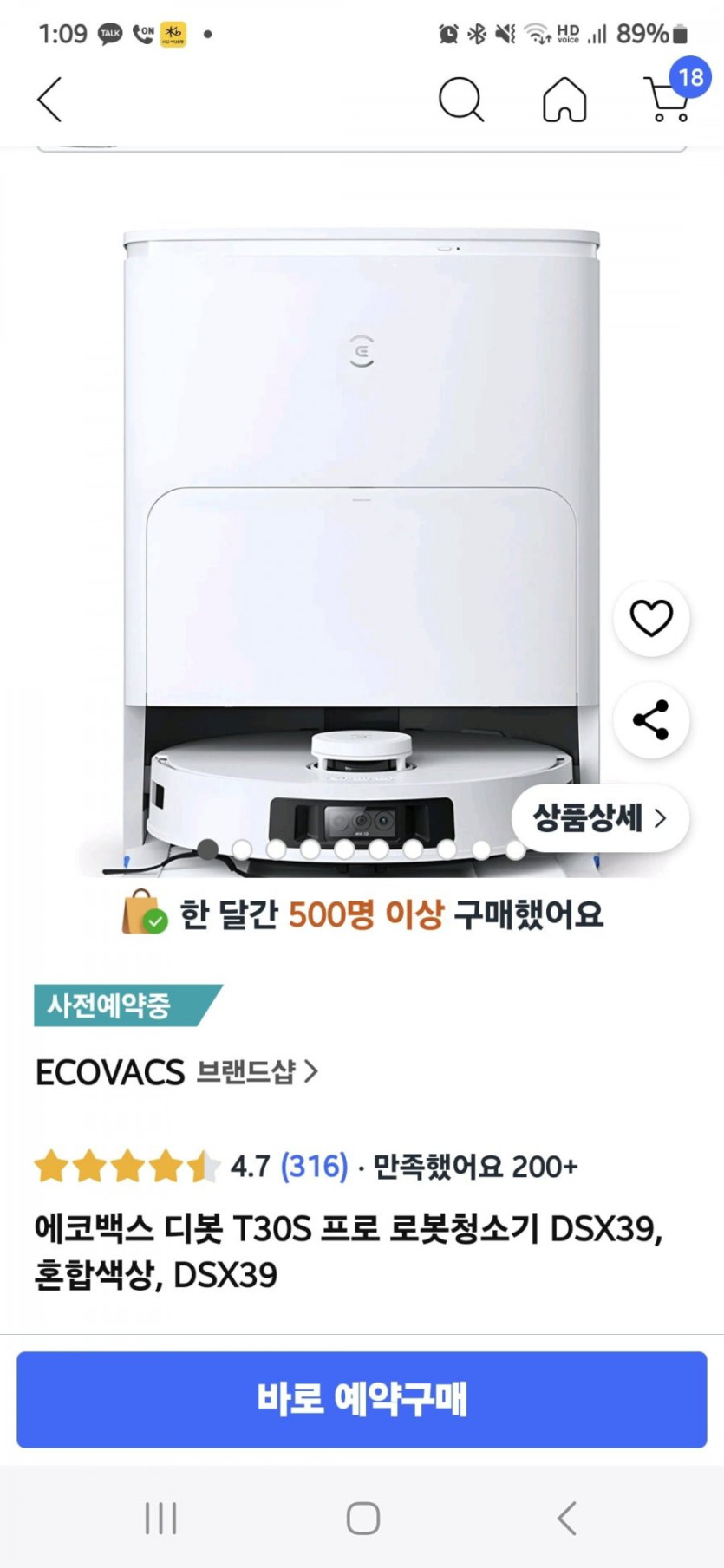Viewport: 724px width, 1568px height.
Task: Open 상품상세 product details
Action: 599,817
